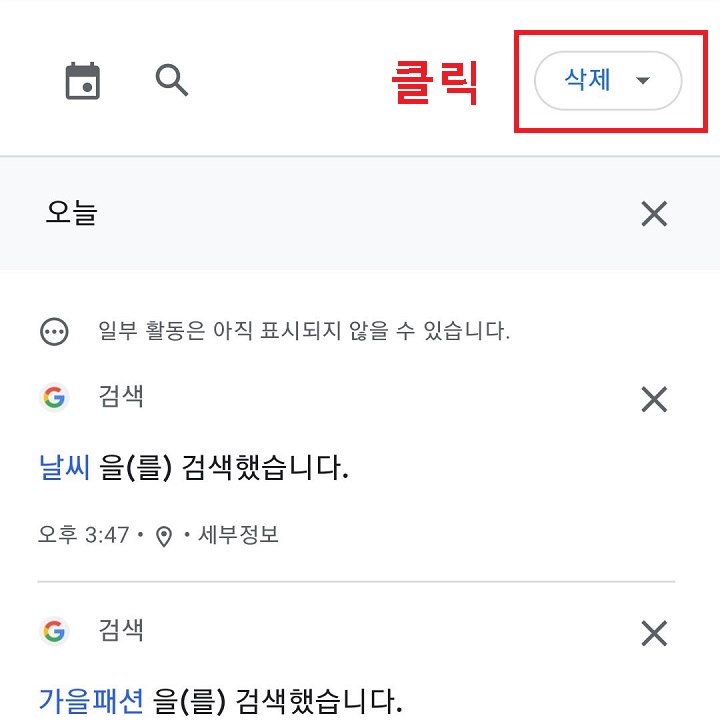Open the 가을패션 search link

pyautogui.click(x=91, y=700)
